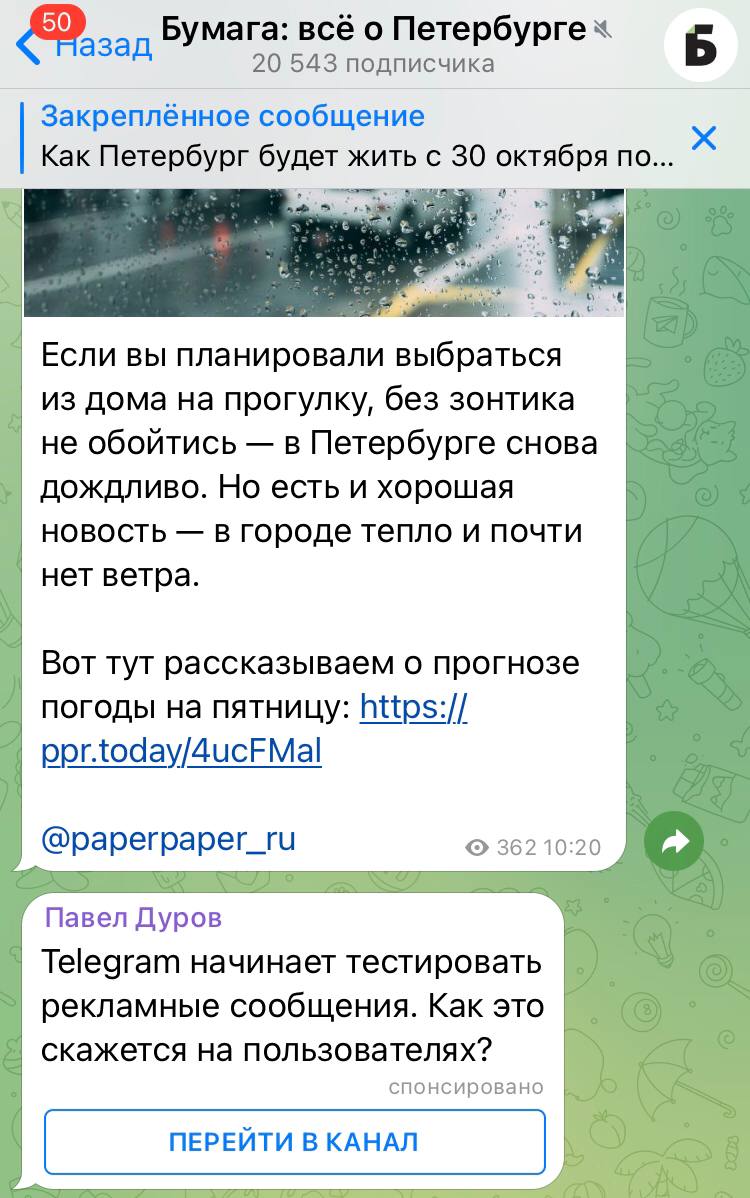Open the Бумага channel avatar

pyautogui.click(x=704, y=45)
